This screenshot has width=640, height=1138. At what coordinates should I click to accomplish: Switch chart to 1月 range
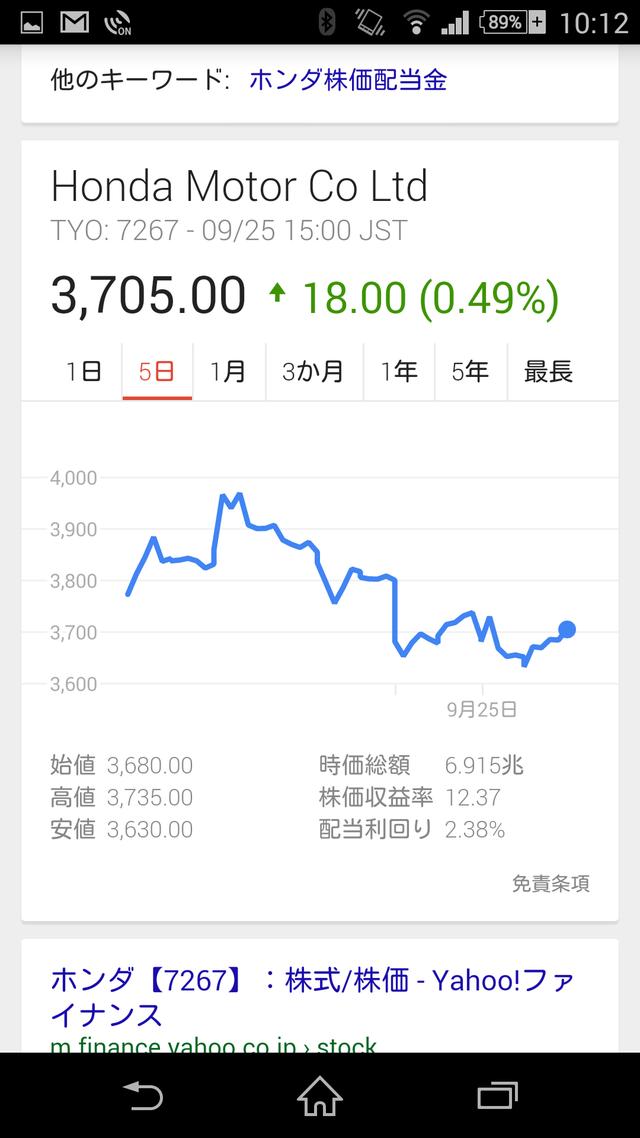pos(228,372)
